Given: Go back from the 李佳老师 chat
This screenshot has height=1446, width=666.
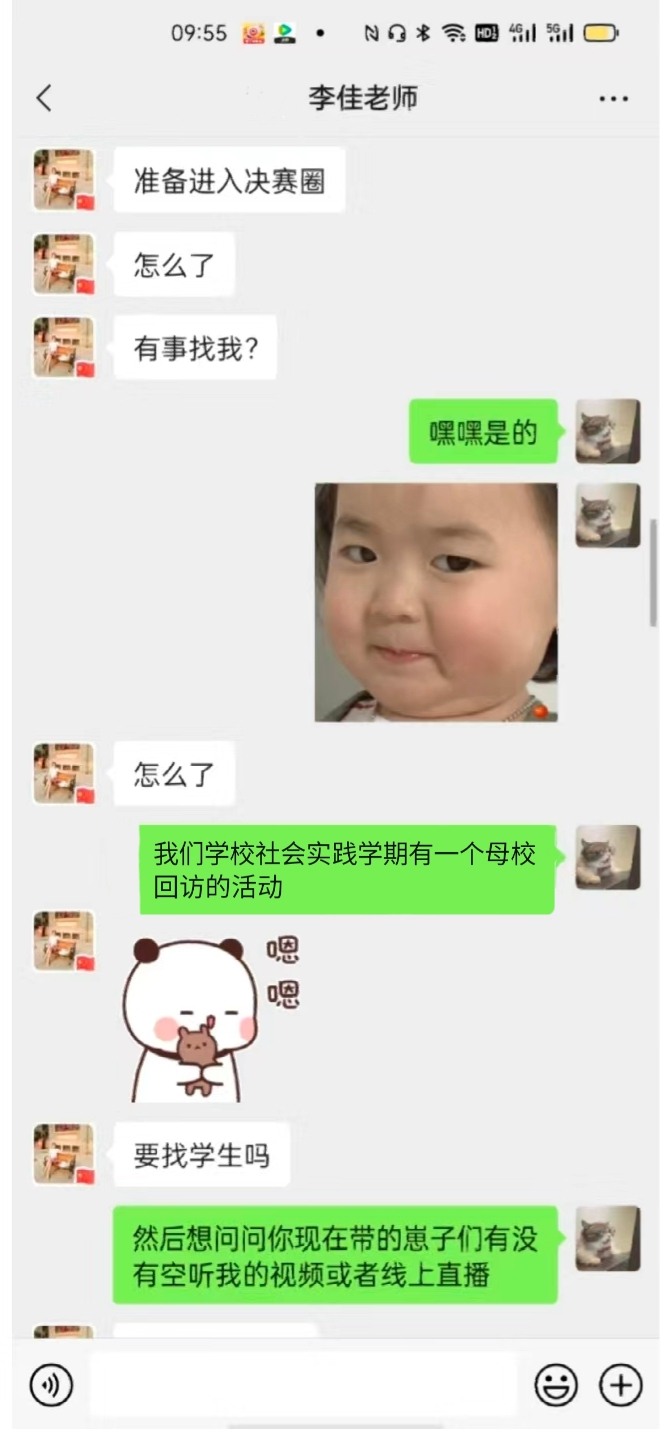Looking at the screenshot, I should 43,98.
